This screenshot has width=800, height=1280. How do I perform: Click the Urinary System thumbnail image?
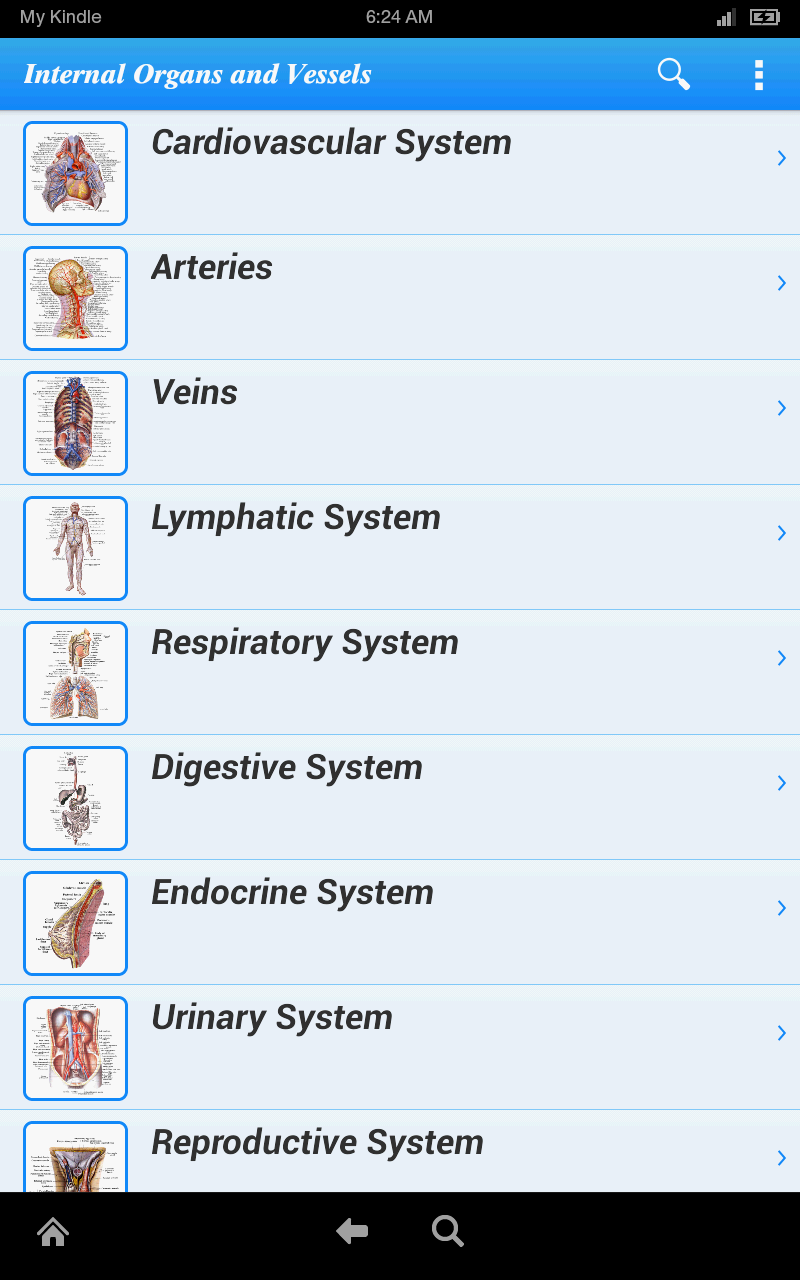pyautogui.click(x=75, y=1048)
